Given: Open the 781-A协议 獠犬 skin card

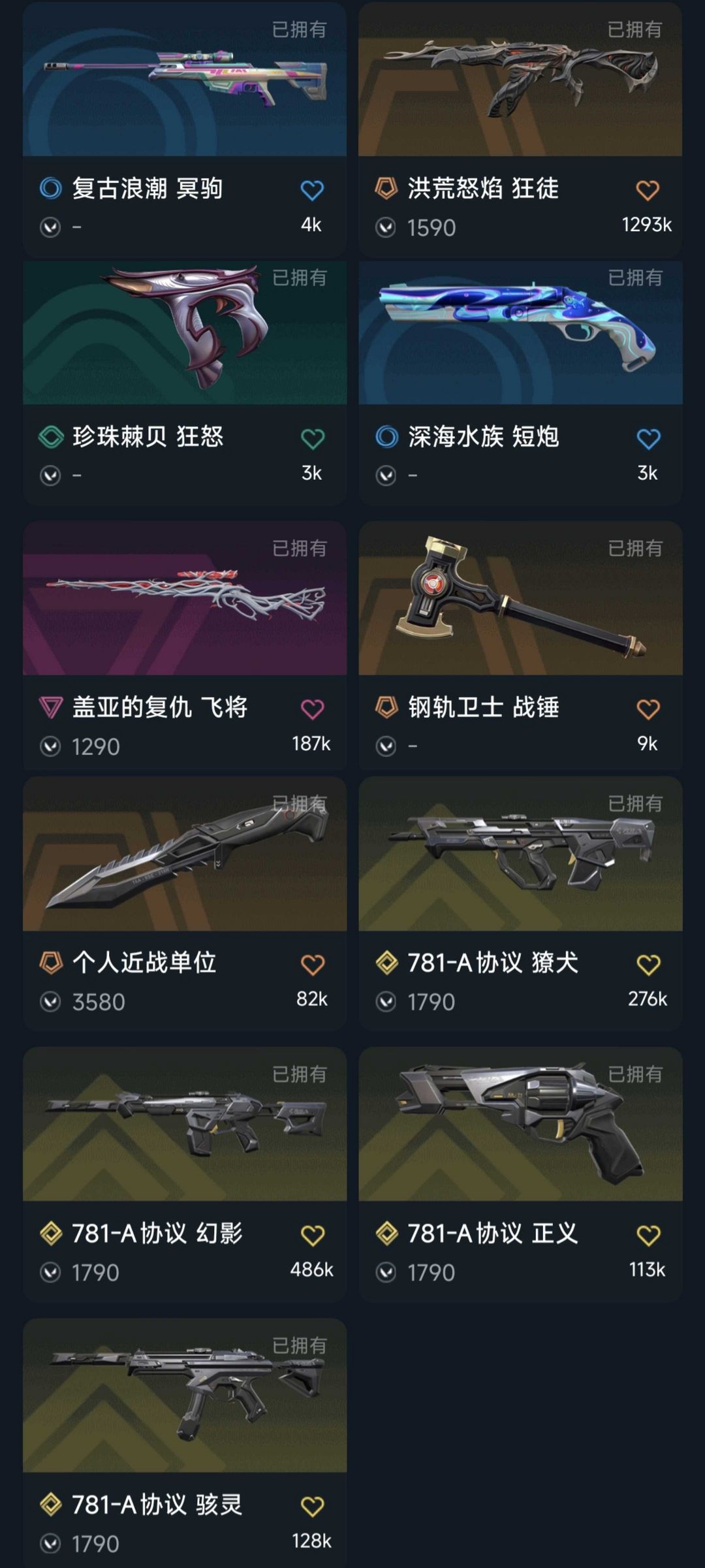Looking at the screenshot, I should pos(520,903).
